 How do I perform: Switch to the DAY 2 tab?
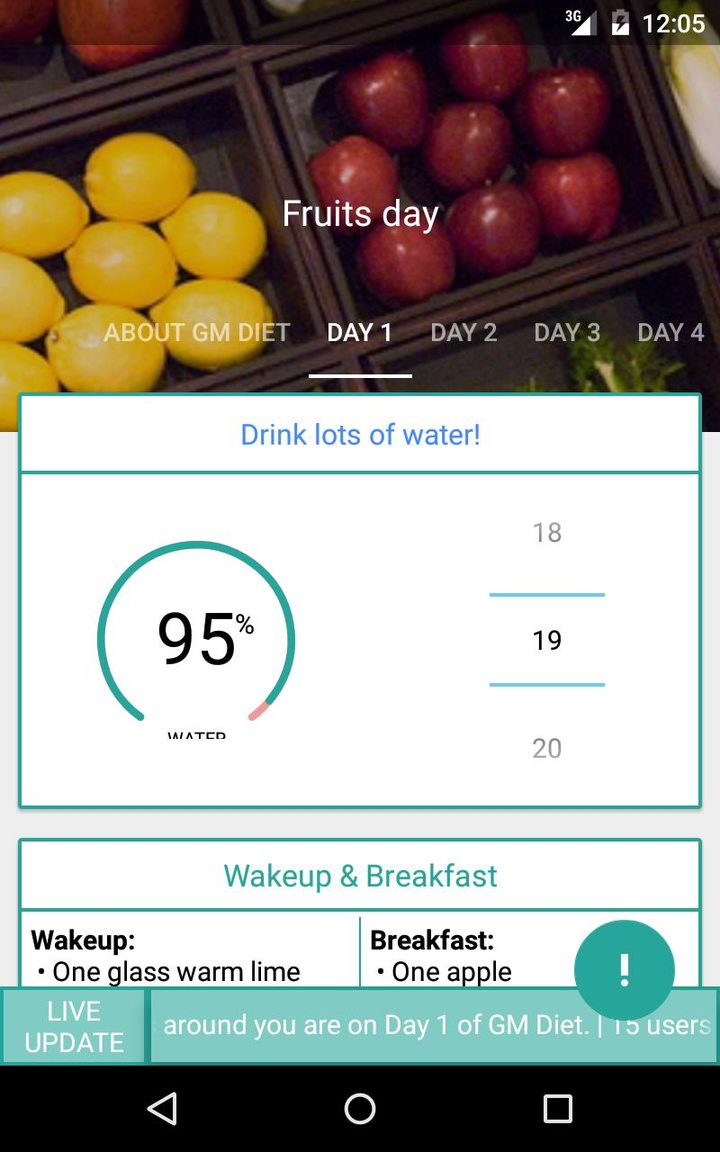(x=463, y=333)
